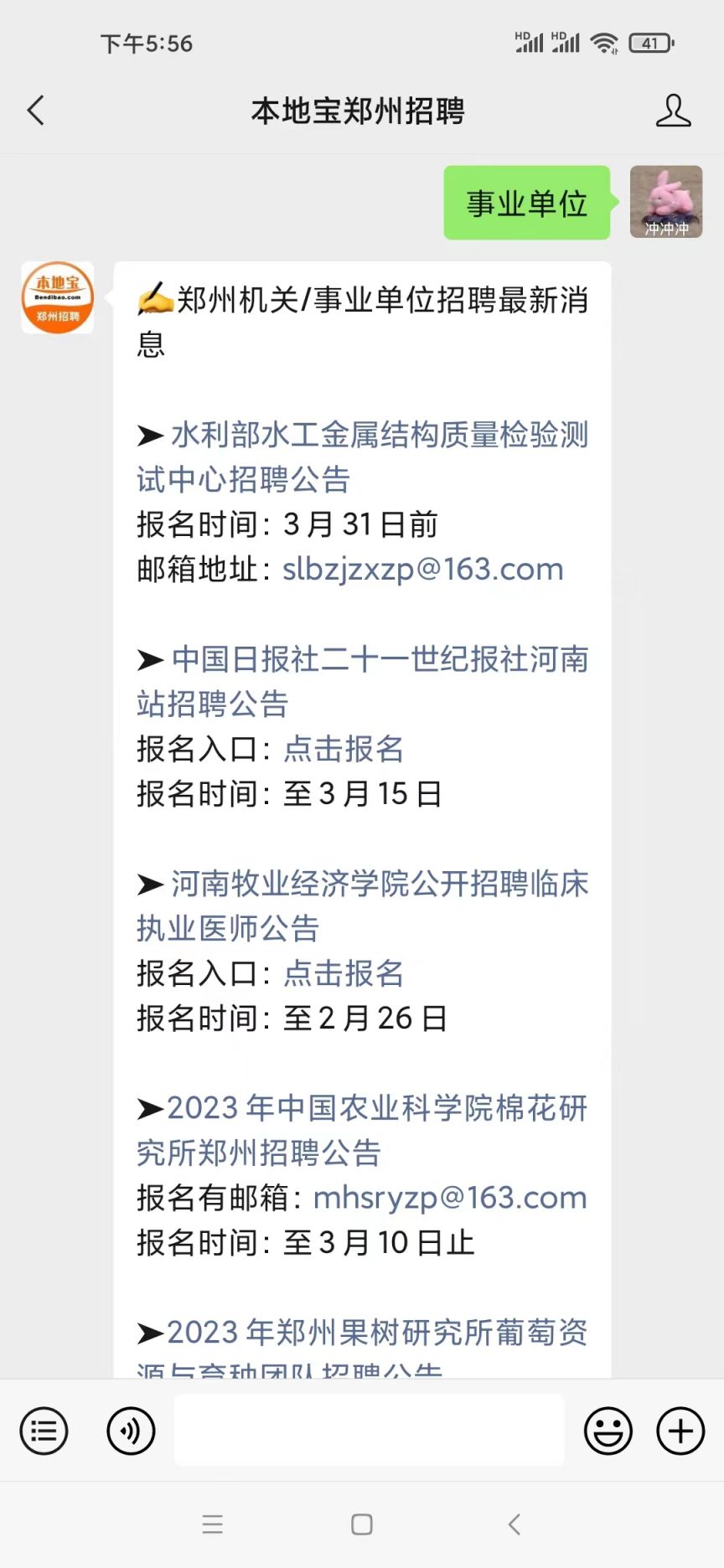Tap my own rabbit avatar

tap(666, 202)
